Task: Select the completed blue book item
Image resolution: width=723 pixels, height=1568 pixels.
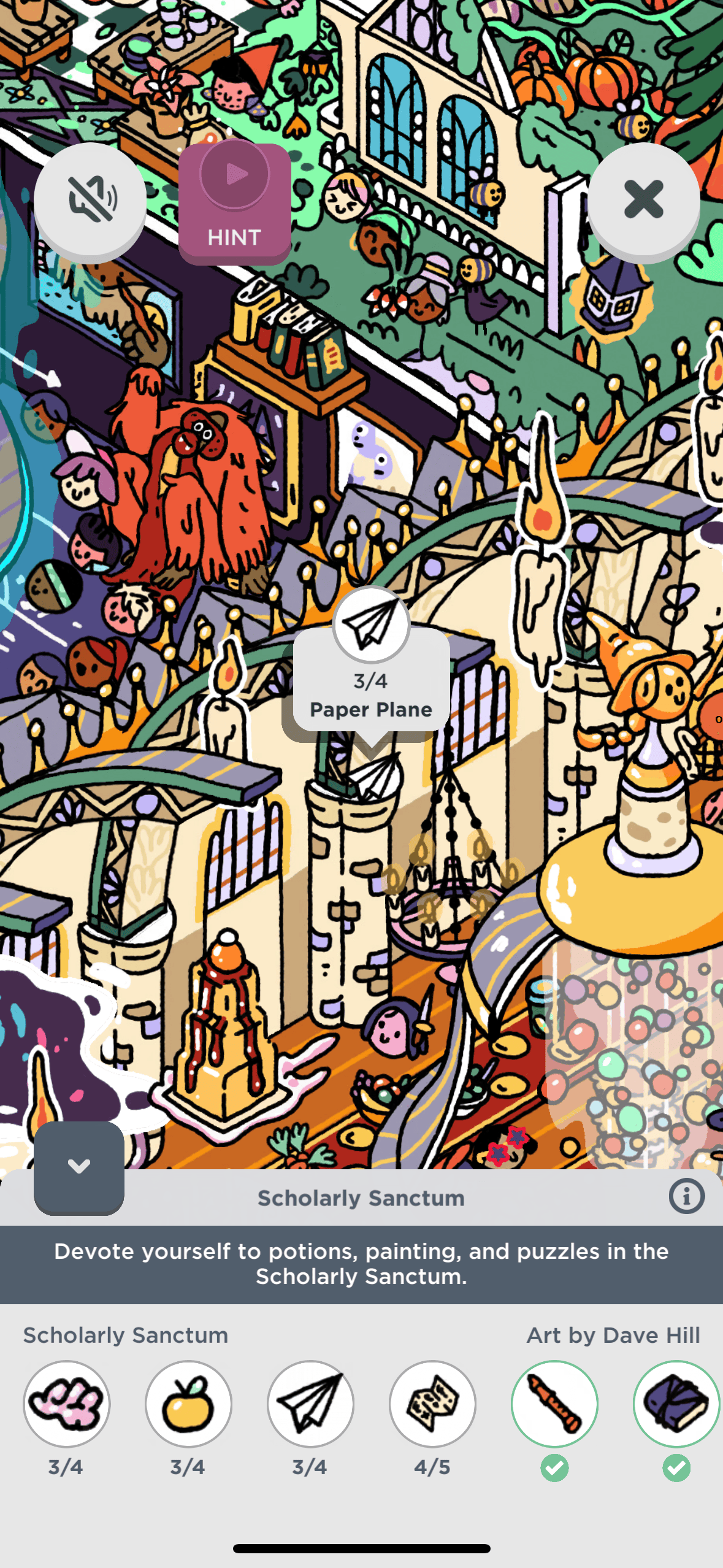Action: pyautogui.click(x=676, y=1404)
